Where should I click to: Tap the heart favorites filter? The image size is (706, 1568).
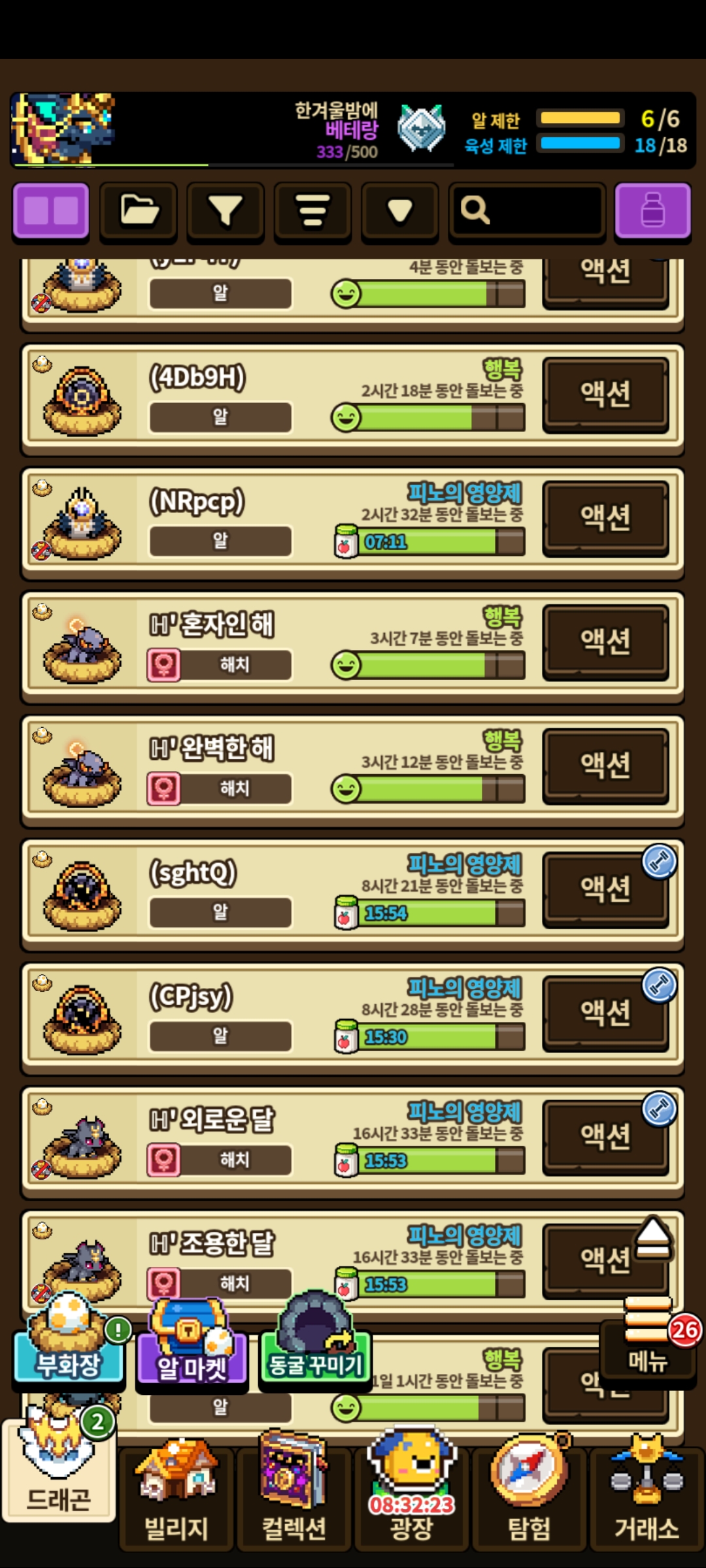[399, 210]
